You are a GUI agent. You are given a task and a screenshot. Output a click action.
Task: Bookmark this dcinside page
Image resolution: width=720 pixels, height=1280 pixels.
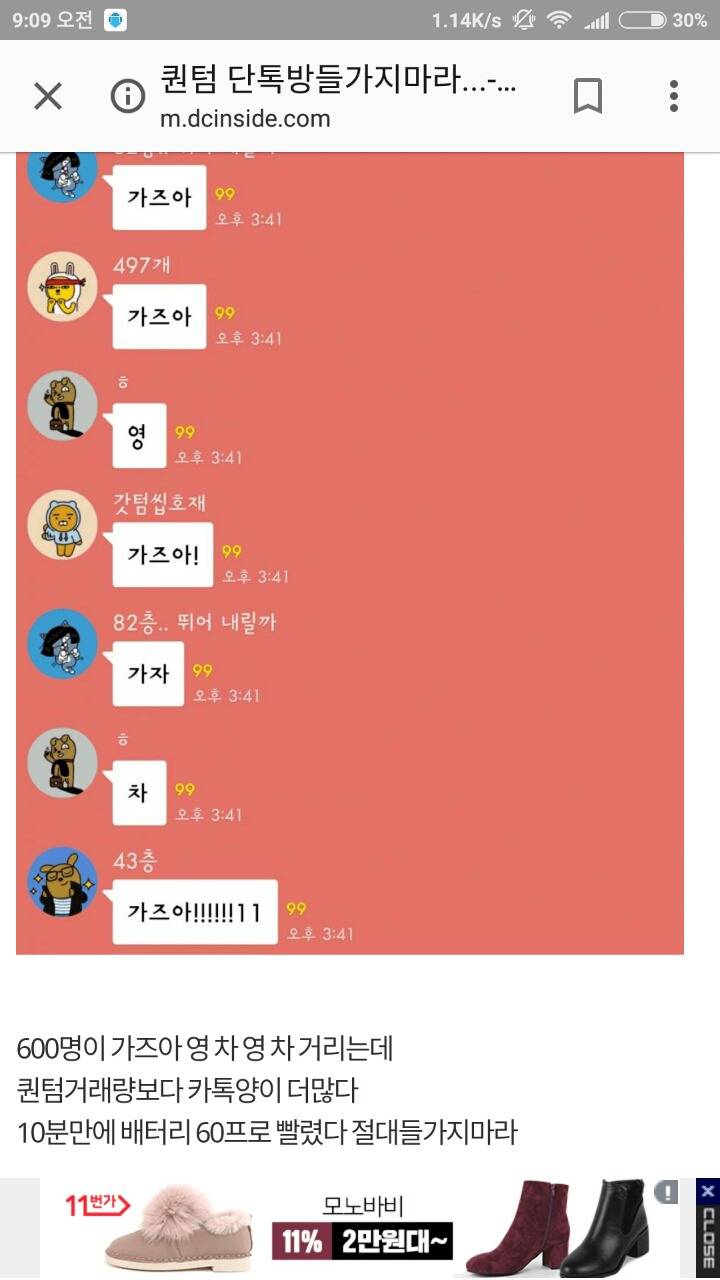pyautogui.click(x=590, y=95)
